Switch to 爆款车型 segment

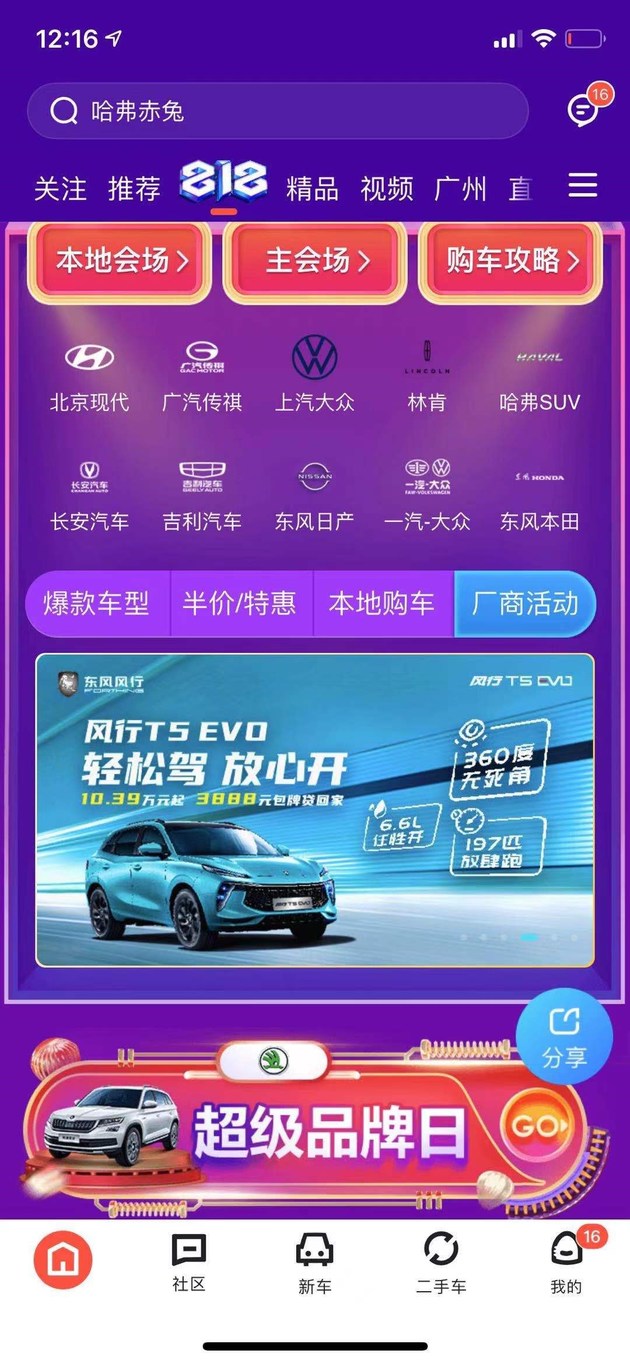pyautogui.click(x=97, y=604)
